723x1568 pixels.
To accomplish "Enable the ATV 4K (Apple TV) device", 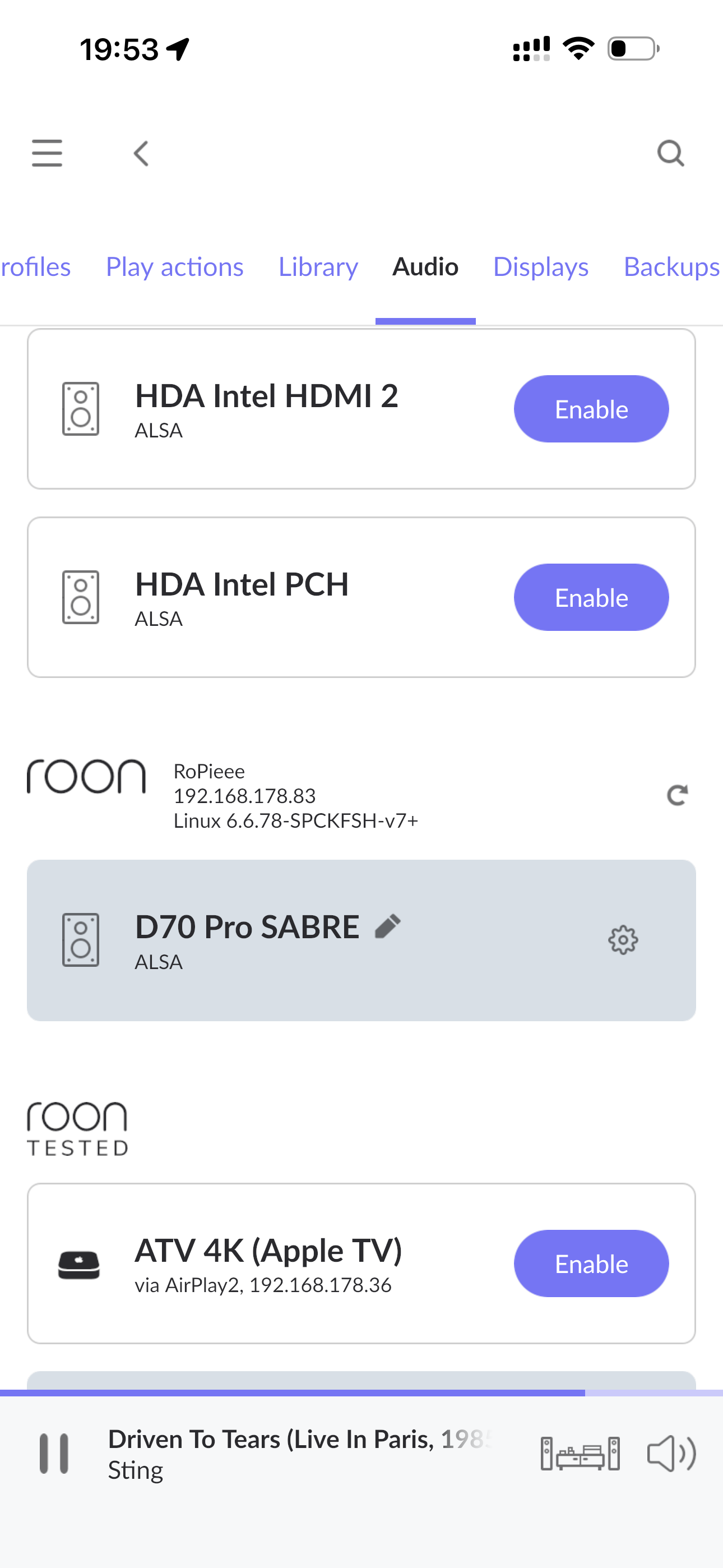I will coord(591,1263).
